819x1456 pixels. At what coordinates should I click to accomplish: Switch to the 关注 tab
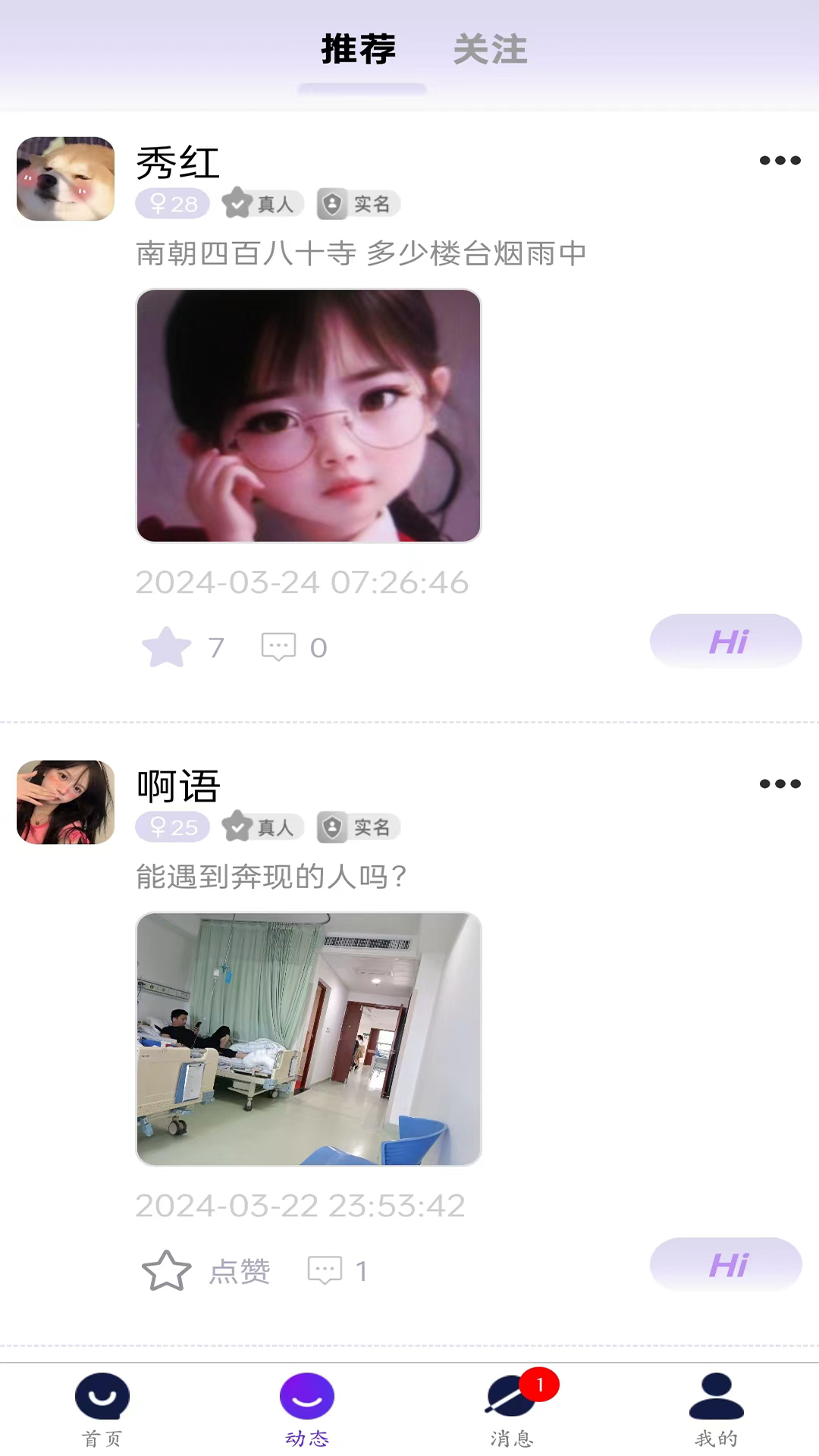[490, 50]
